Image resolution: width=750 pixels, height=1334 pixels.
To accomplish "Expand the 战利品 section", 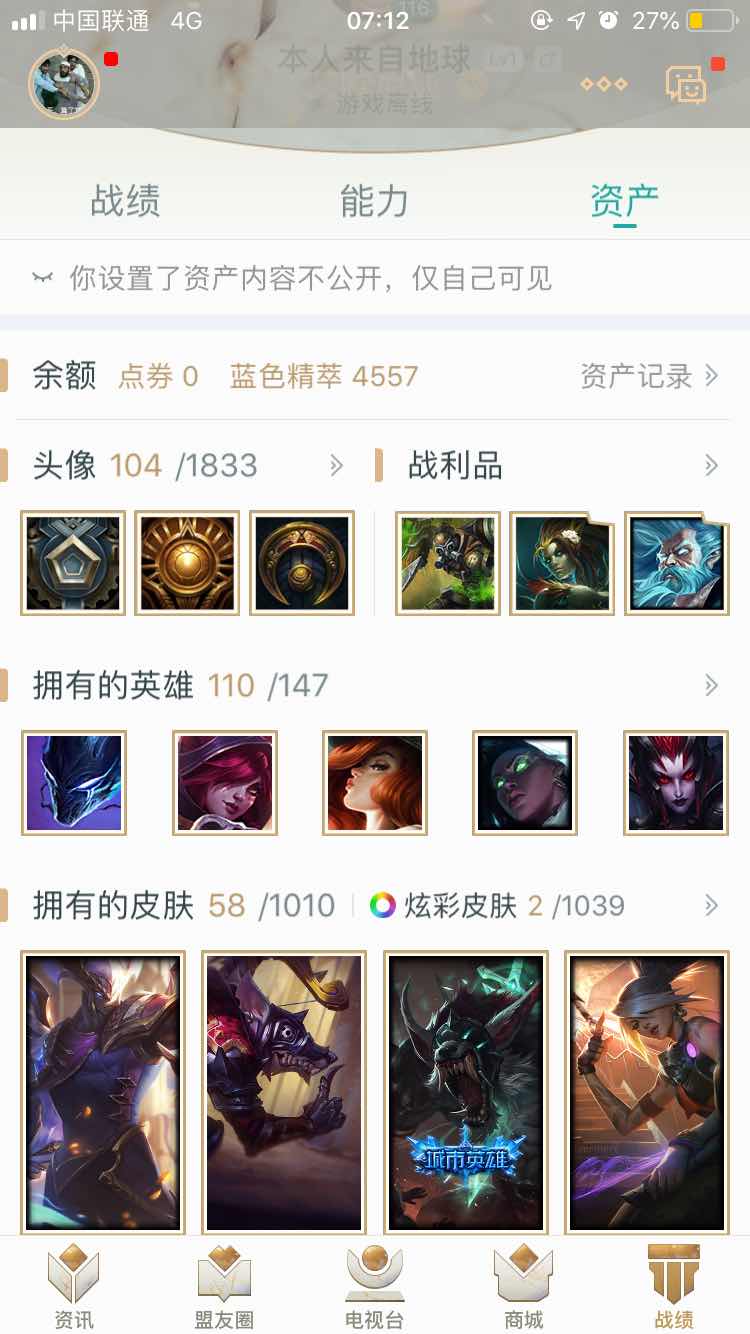I will [711, 465].
